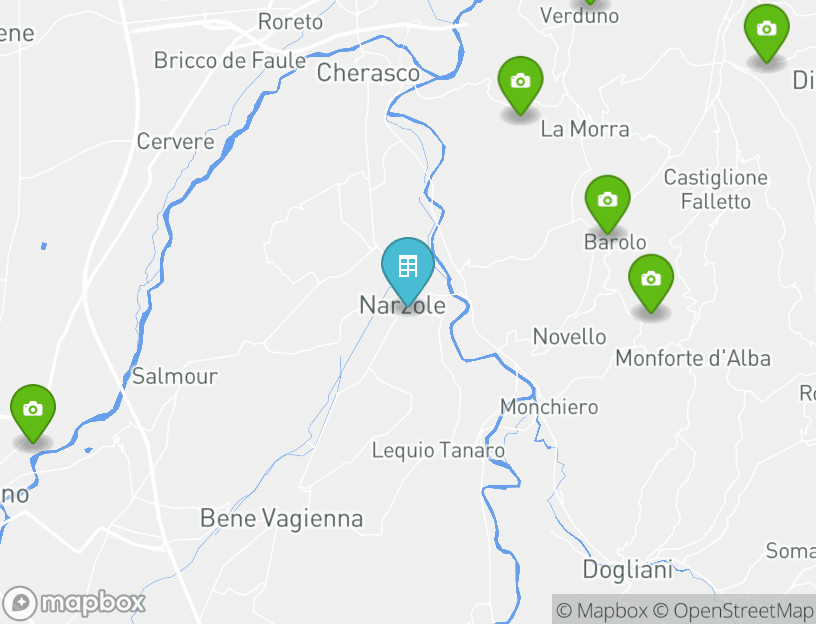The height and width of the screenshot is (624, 816).
Task: Open the photo pin near Monforte d'Alba
Action: (651, 280)
